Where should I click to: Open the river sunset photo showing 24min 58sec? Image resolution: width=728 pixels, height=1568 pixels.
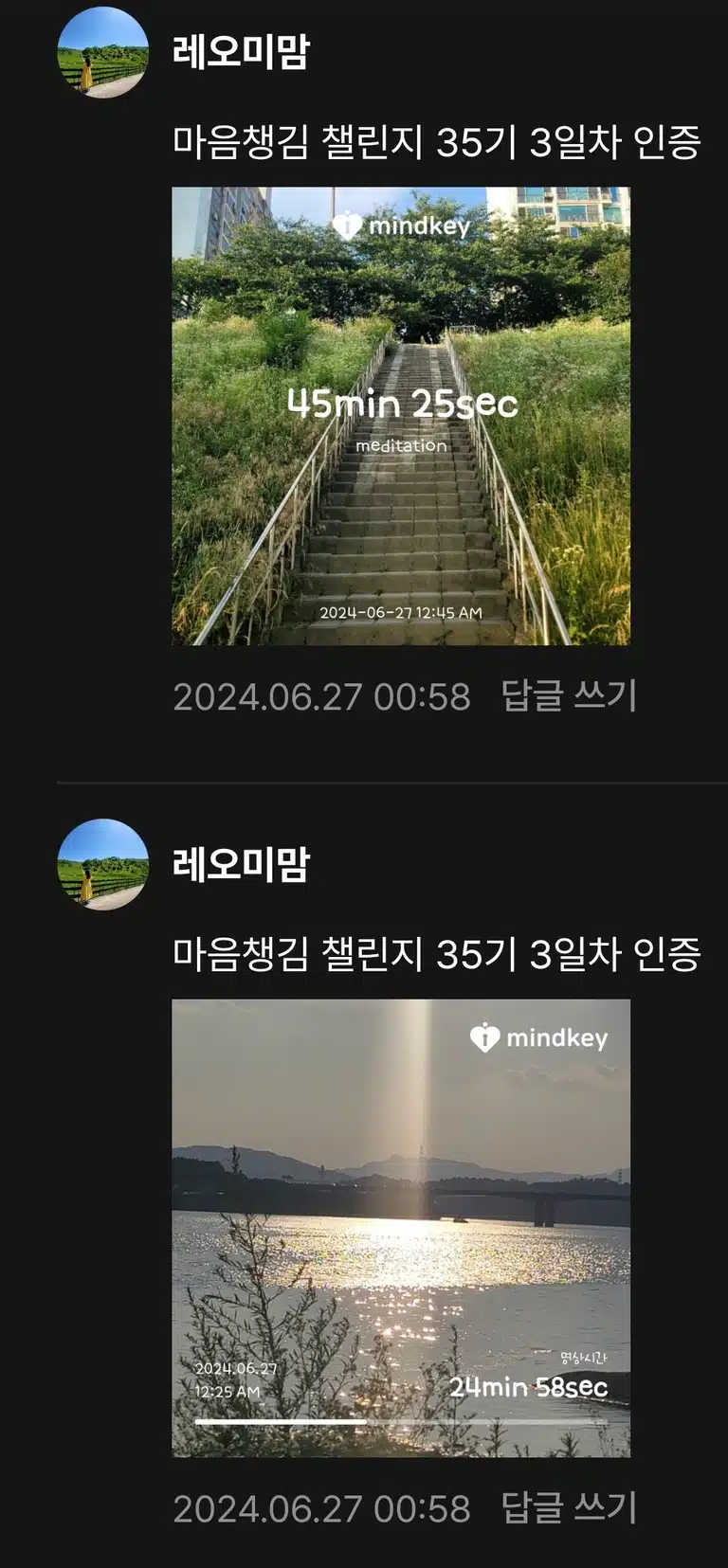click(401, 1228)
